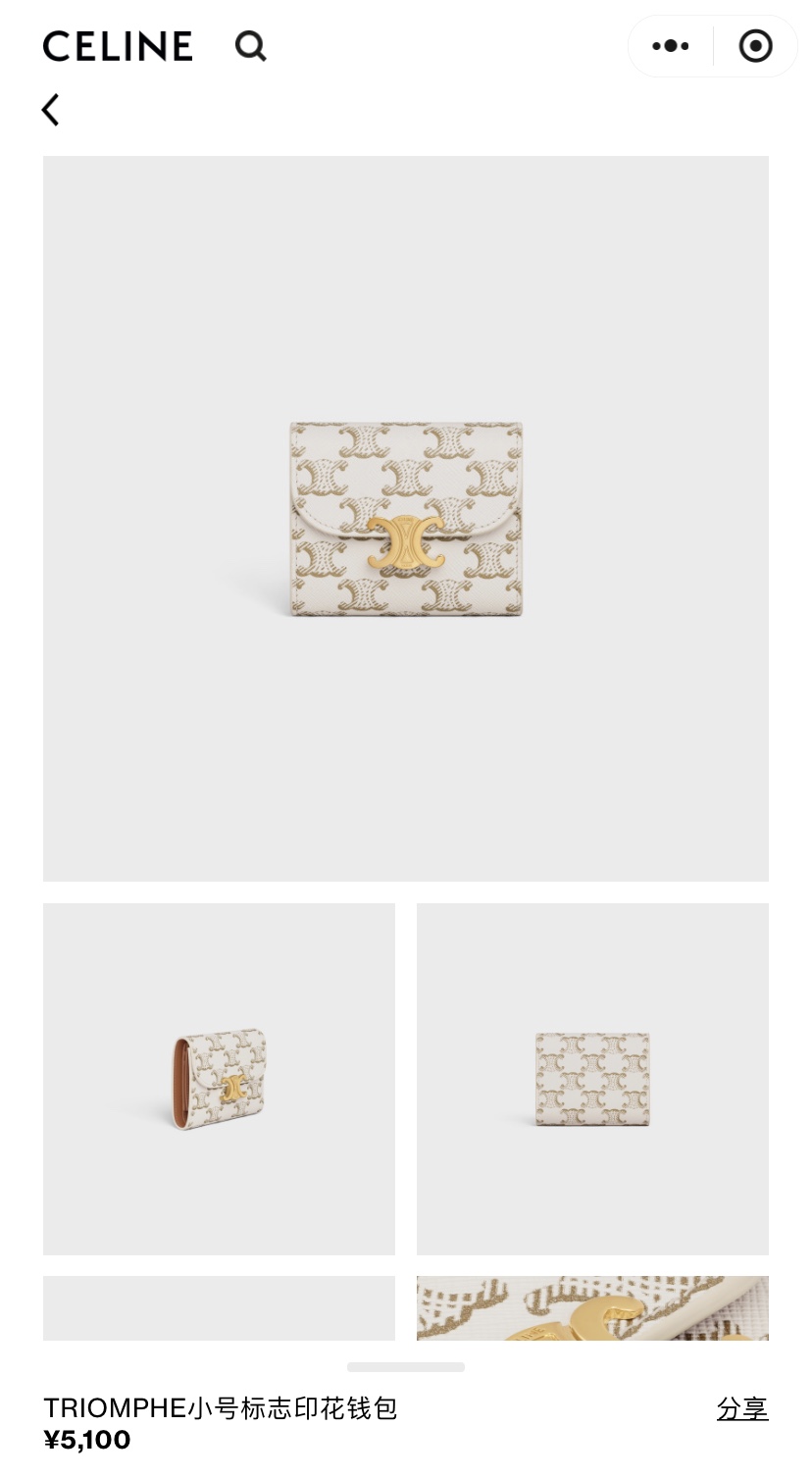The width and height of the screenshot is (812, 1477).
Task: Open the main front-view wallet image
Action: pyautogui.click(x=406, y=518)
